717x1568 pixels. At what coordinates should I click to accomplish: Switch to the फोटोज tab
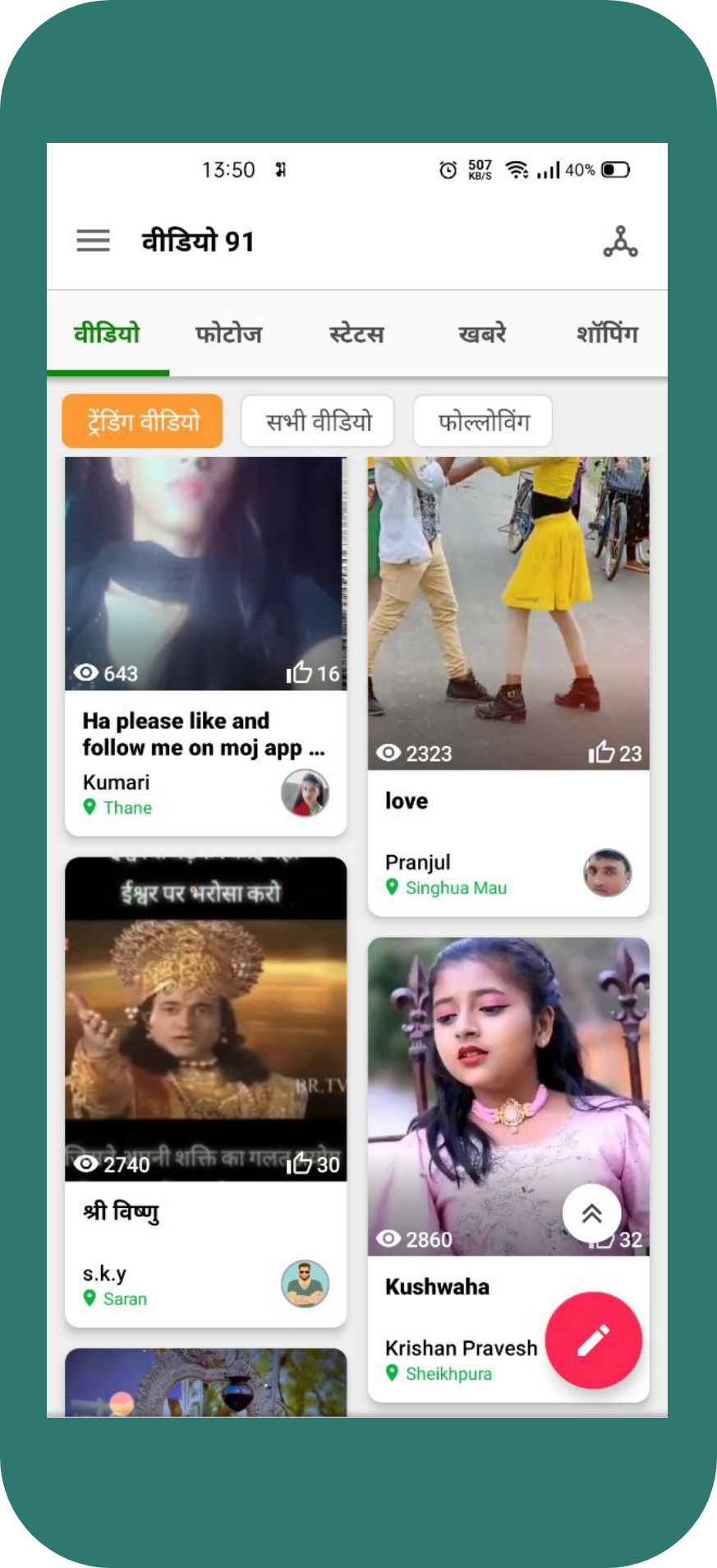228,334
